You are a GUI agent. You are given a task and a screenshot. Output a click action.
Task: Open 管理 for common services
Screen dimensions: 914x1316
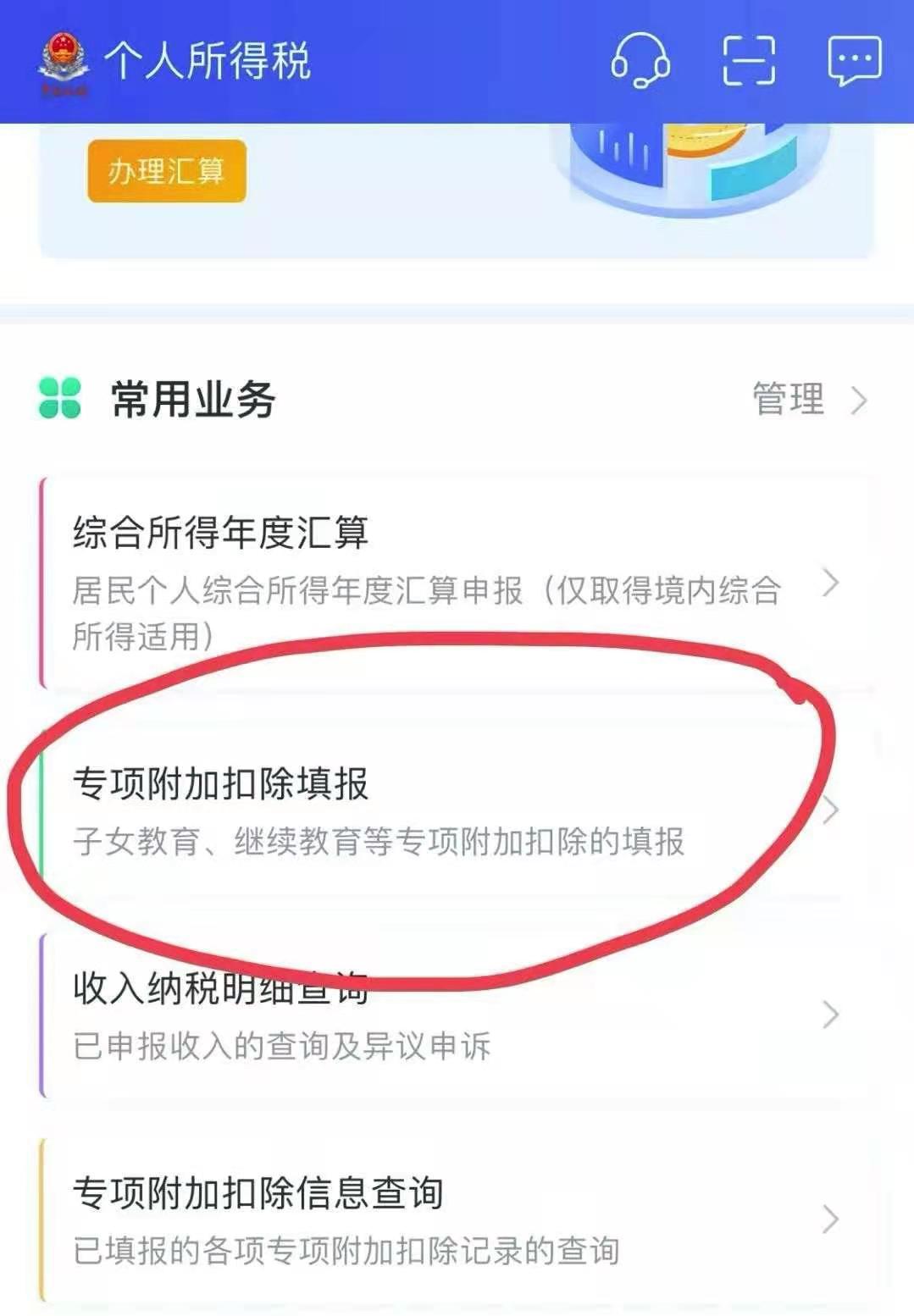[x=808, y=400]
